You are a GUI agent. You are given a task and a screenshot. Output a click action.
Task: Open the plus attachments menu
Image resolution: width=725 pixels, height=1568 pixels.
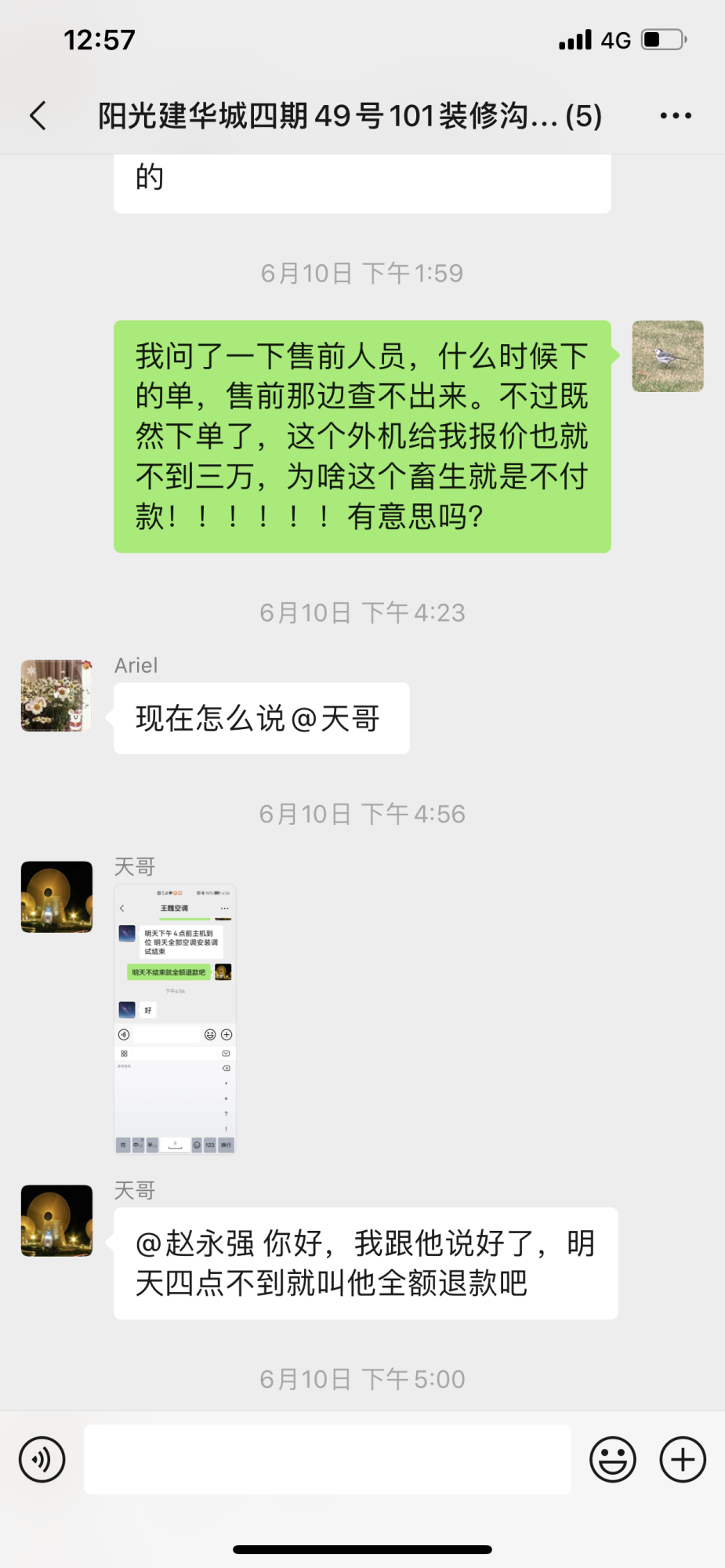coord(683,1459)
